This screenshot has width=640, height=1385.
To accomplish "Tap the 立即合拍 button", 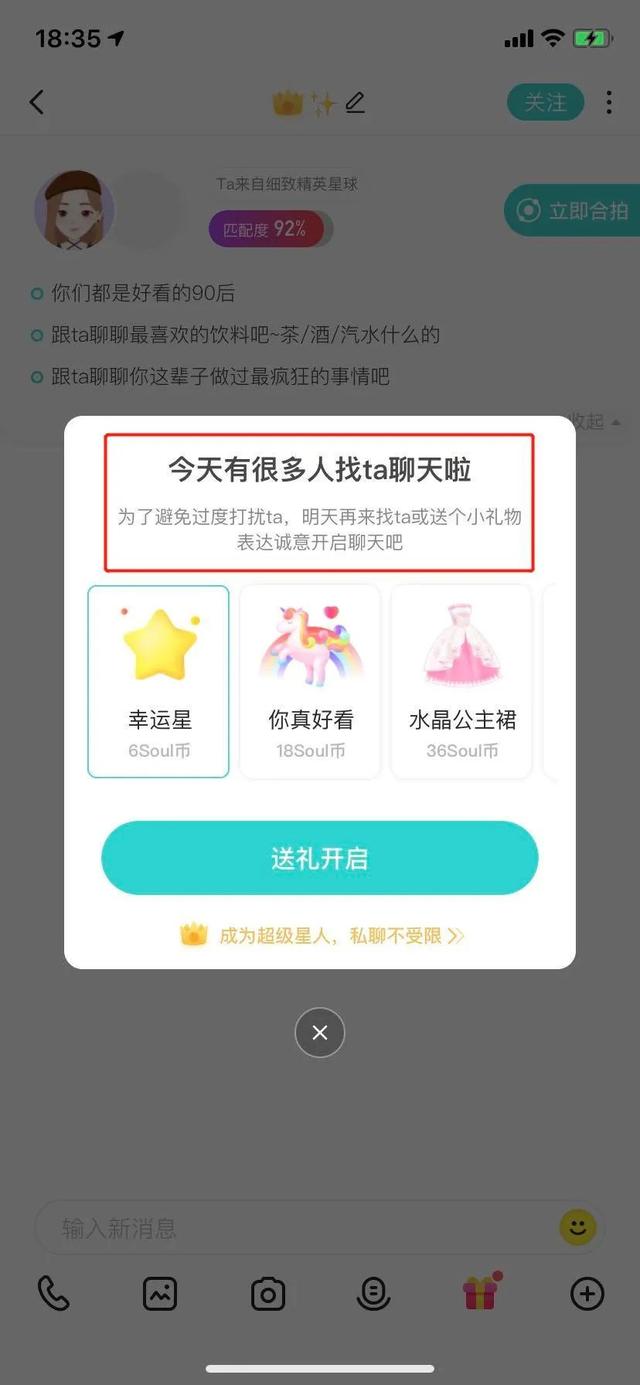I will pos(573,210).
